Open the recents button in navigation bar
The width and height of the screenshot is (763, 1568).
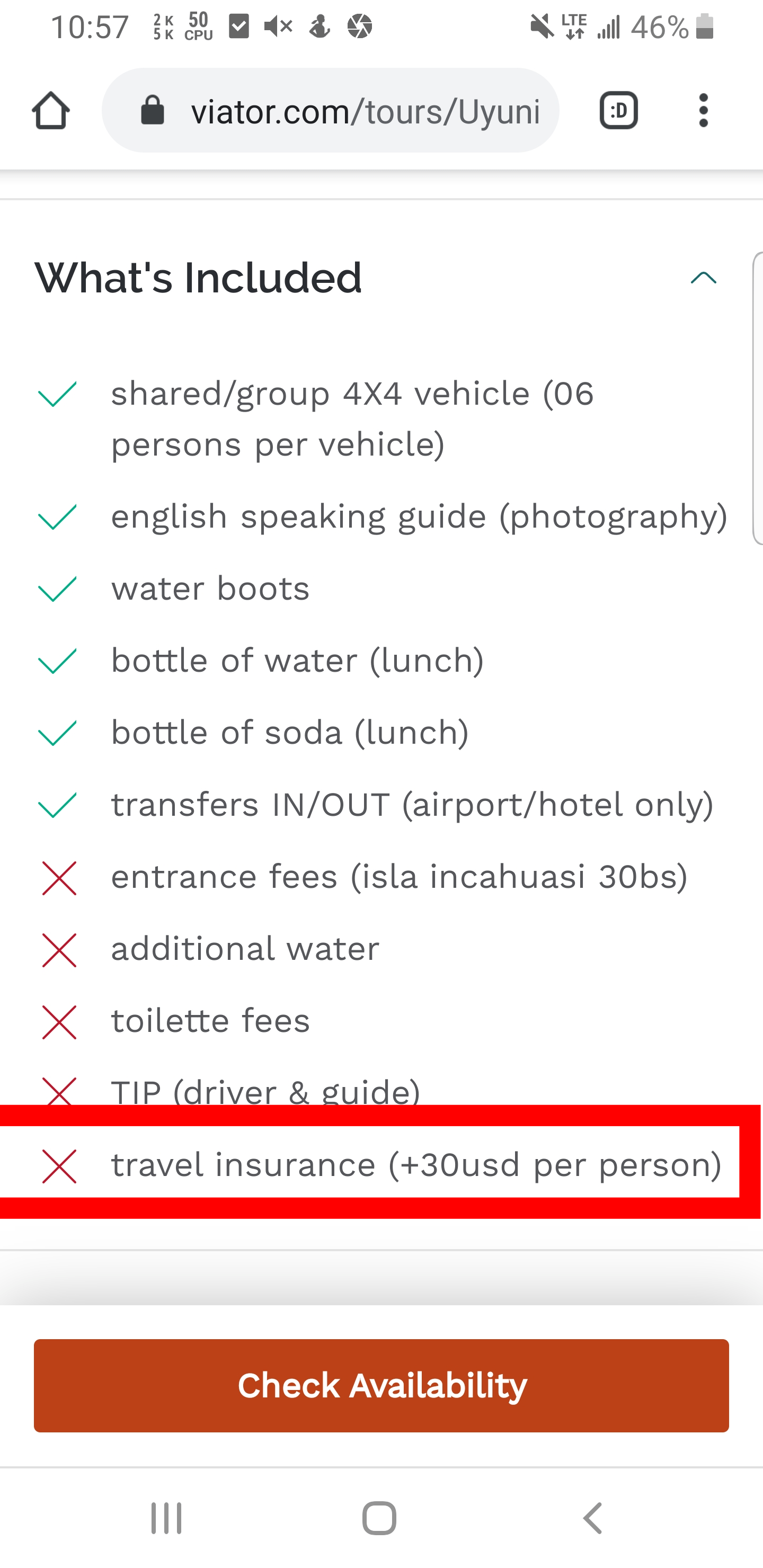(x=166, y=1517)
